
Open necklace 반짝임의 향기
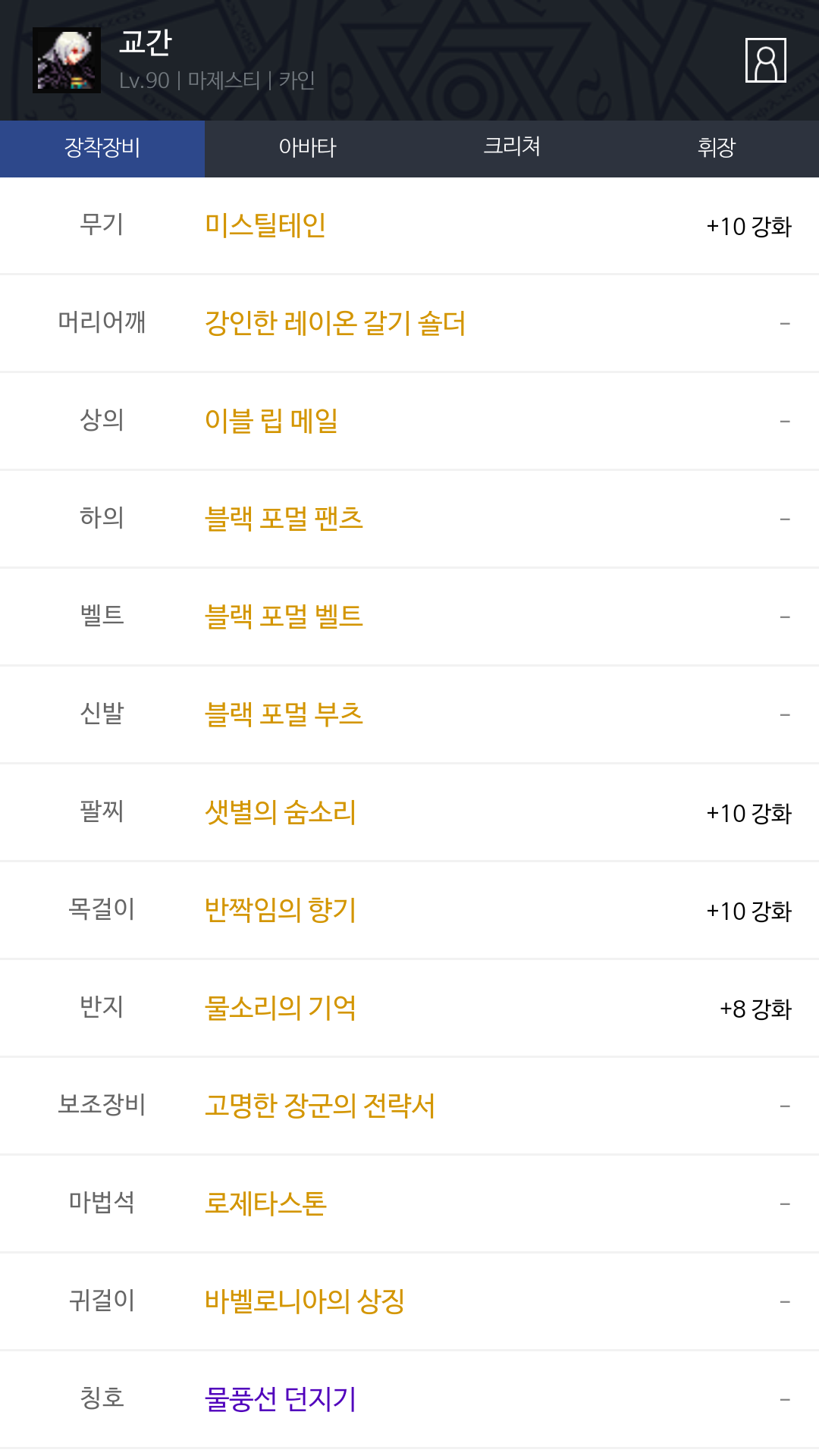[281, 910]
